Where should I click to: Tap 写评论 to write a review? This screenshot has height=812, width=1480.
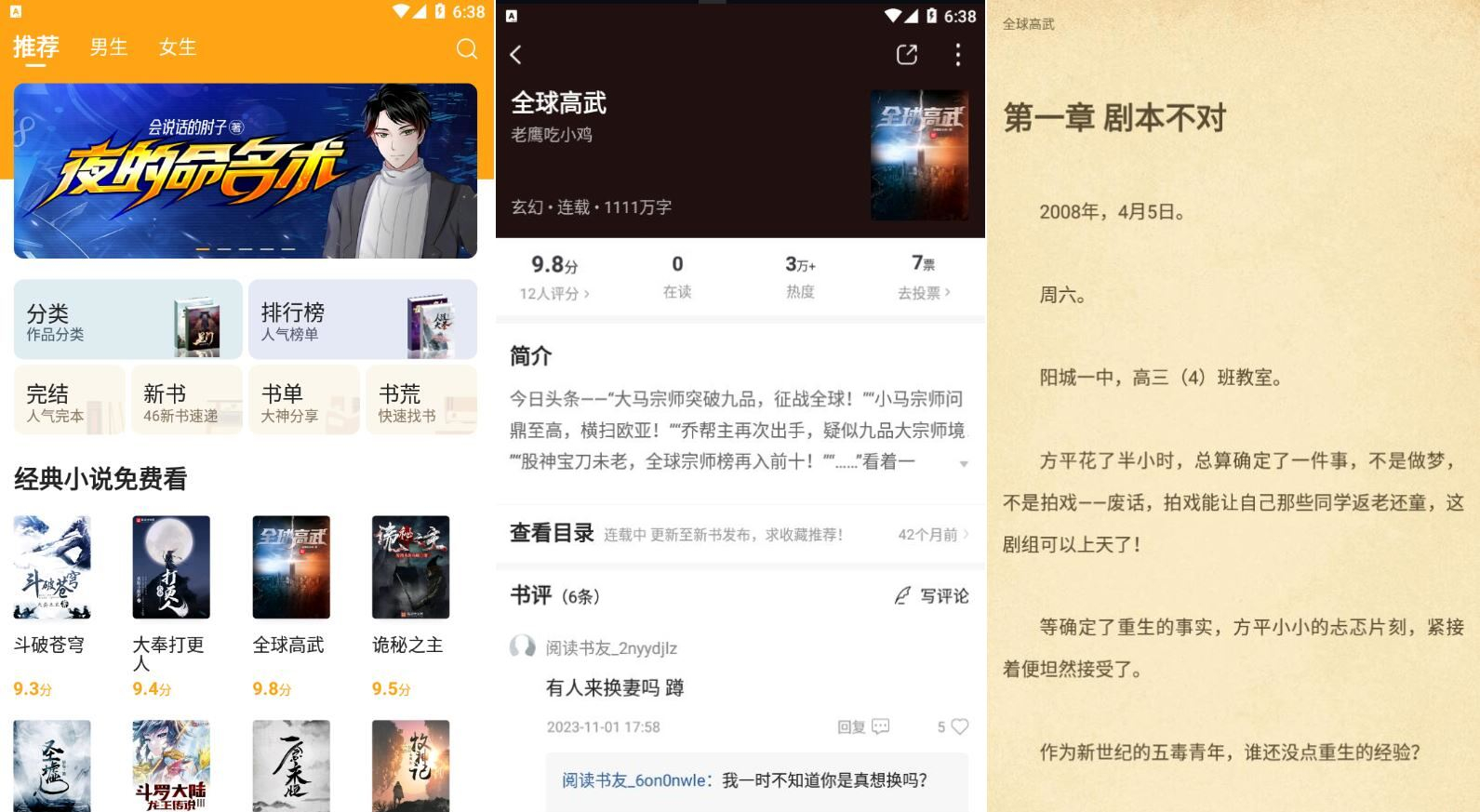click(x=931, y=596)
